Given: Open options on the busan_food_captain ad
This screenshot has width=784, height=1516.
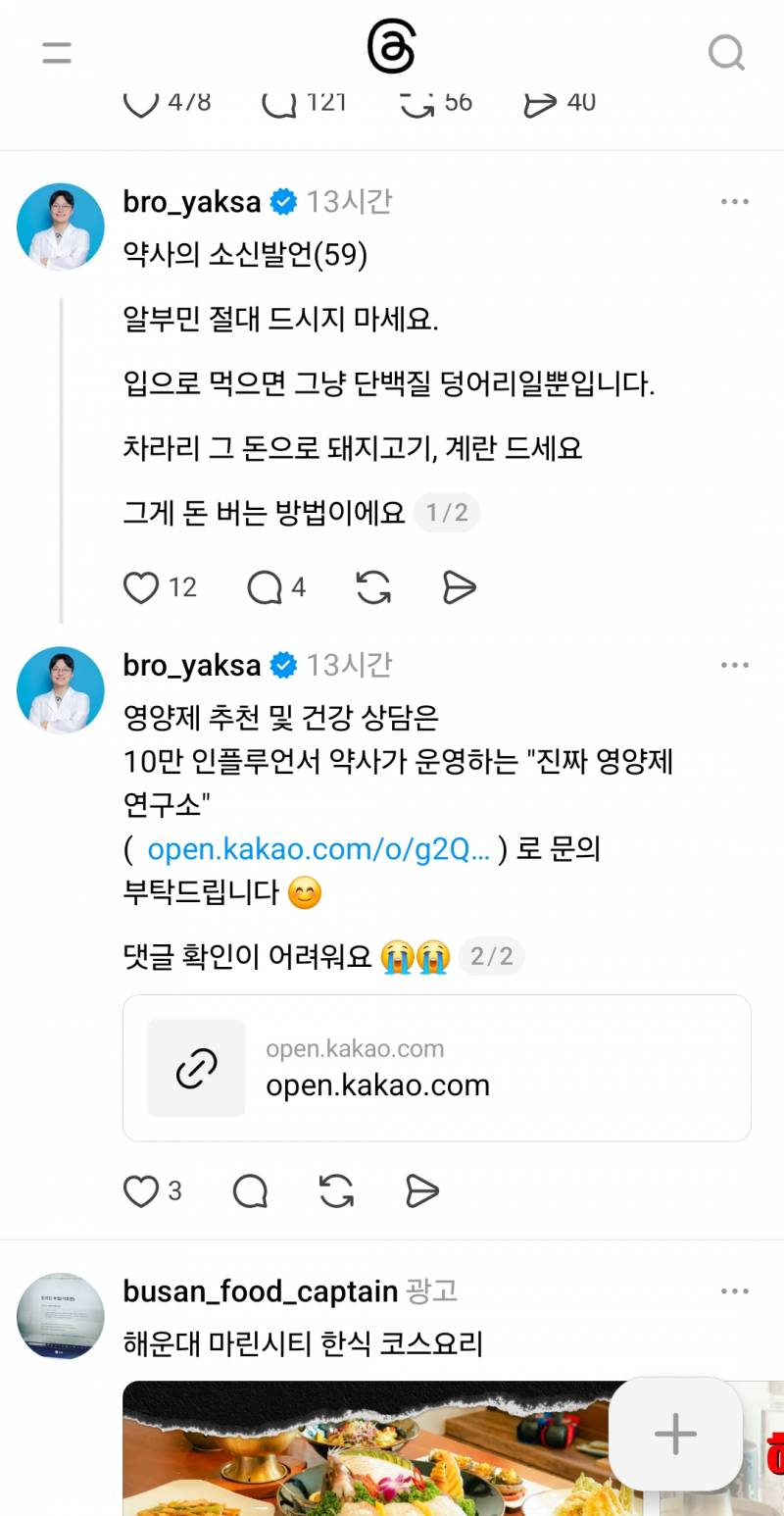Looking at the screenshot, I should 734,1291.
